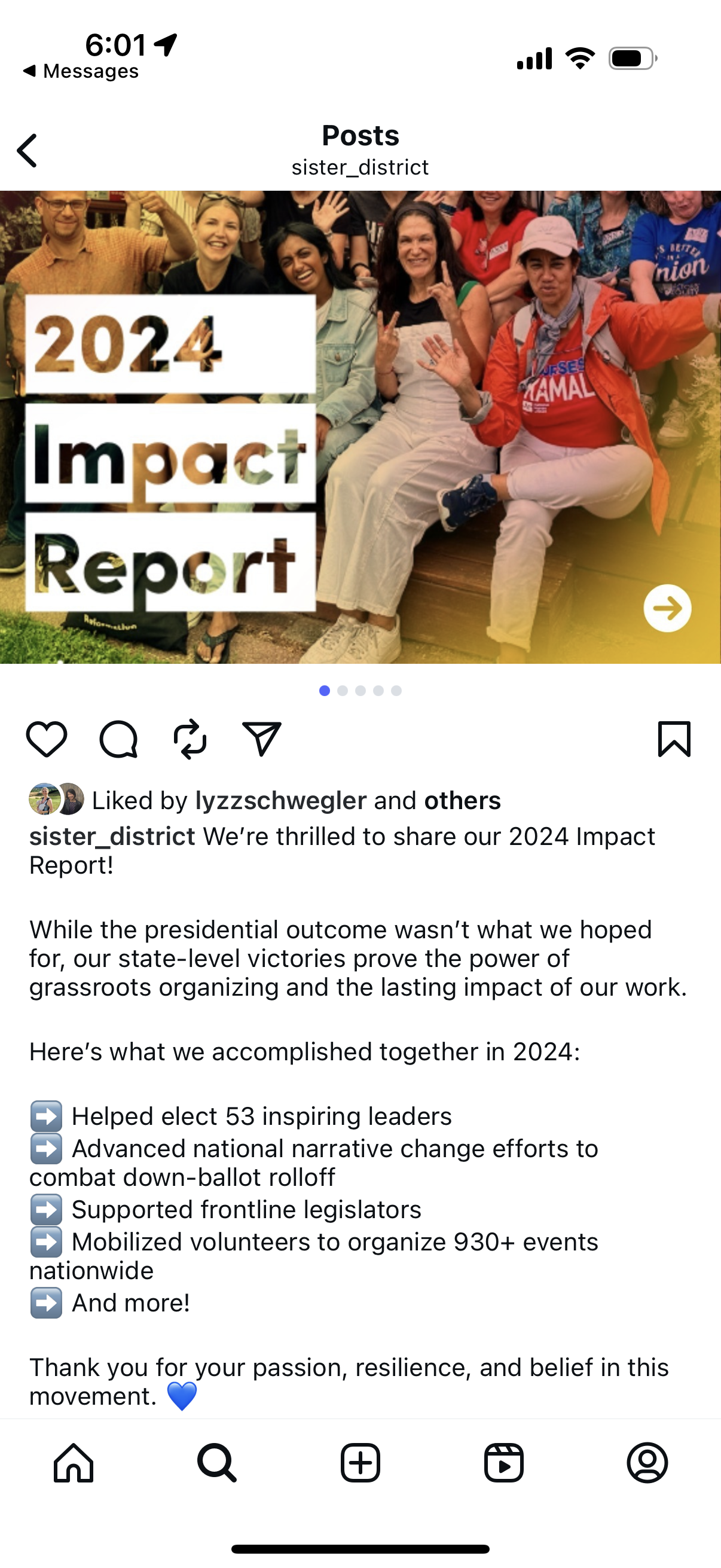
Task: Go back from Posts screen
Action: pyautogui.click(x=27, y=150)
